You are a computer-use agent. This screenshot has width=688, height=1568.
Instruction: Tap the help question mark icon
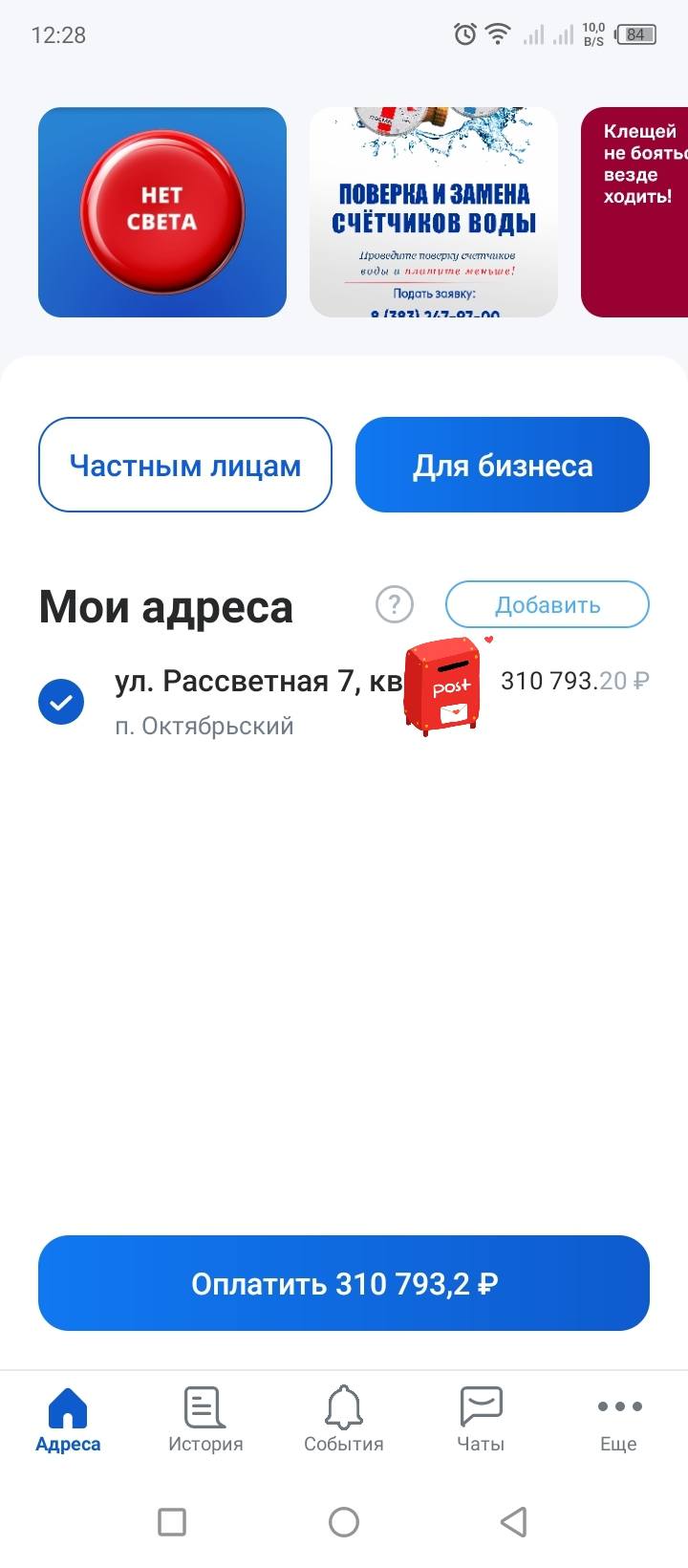(393, 604)
